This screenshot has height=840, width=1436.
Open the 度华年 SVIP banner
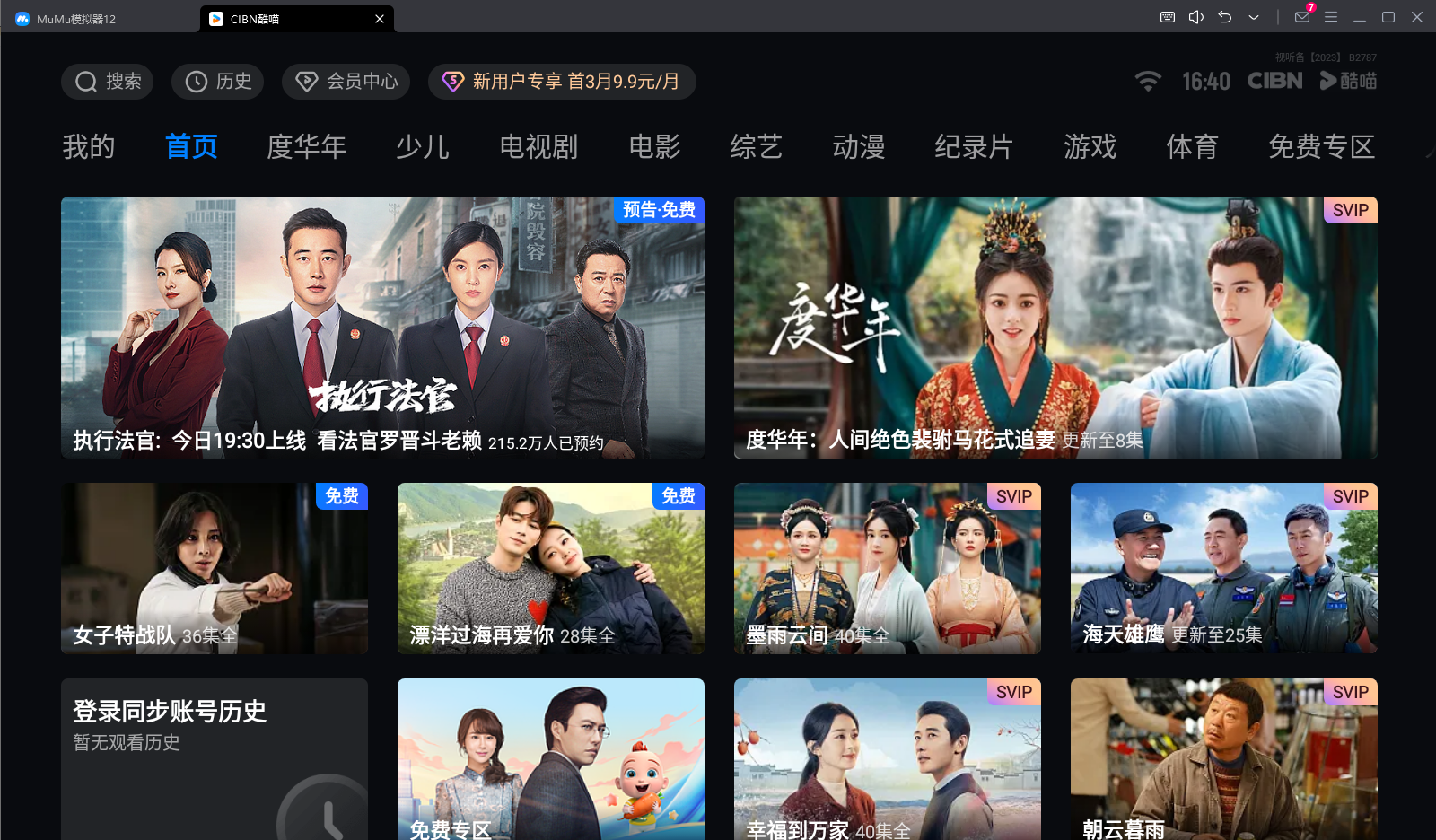pyautogui.click(x=1055, y=328)
